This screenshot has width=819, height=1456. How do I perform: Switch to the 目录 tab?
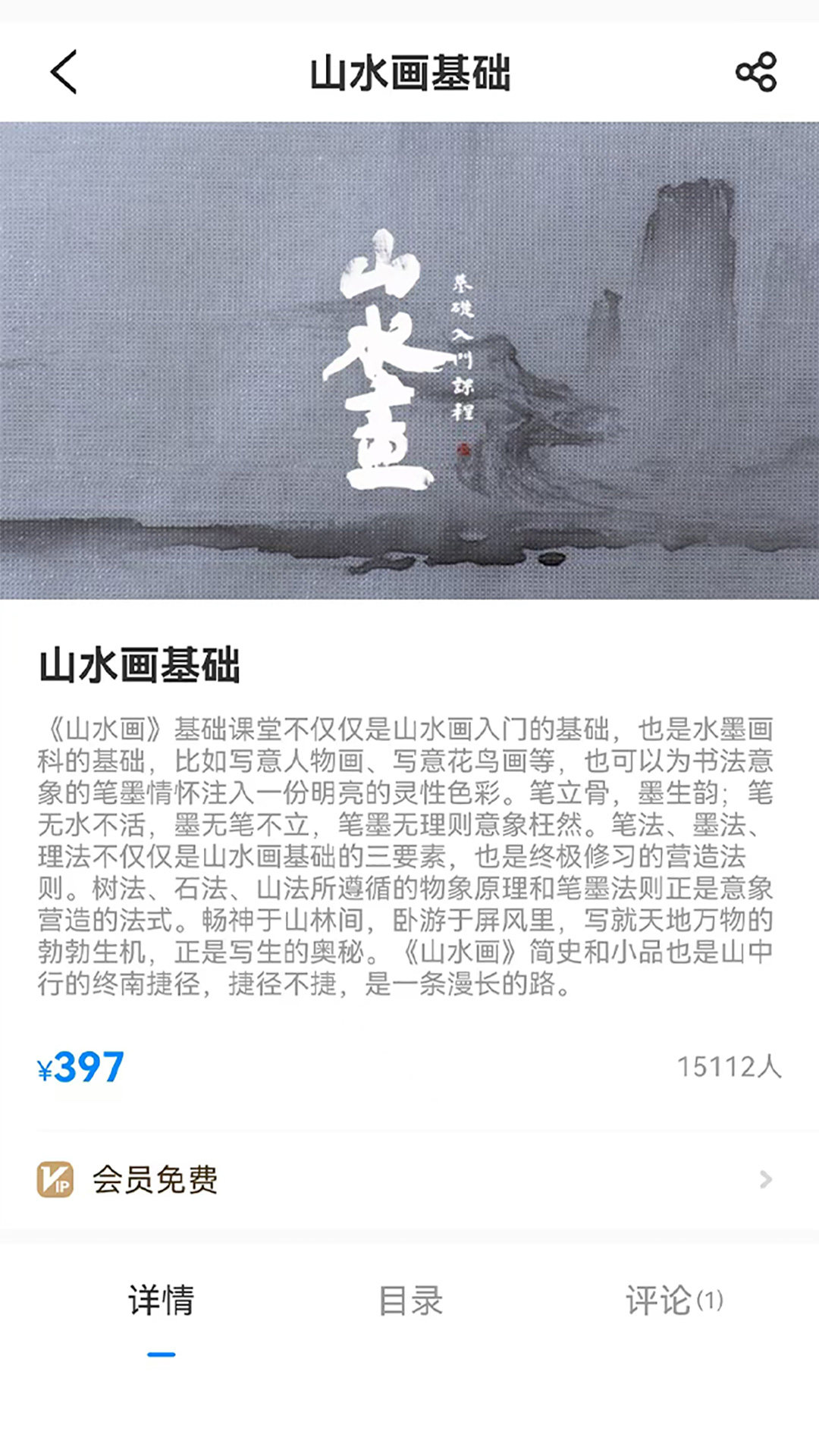pyautogui.click(x=410, y=1301)
